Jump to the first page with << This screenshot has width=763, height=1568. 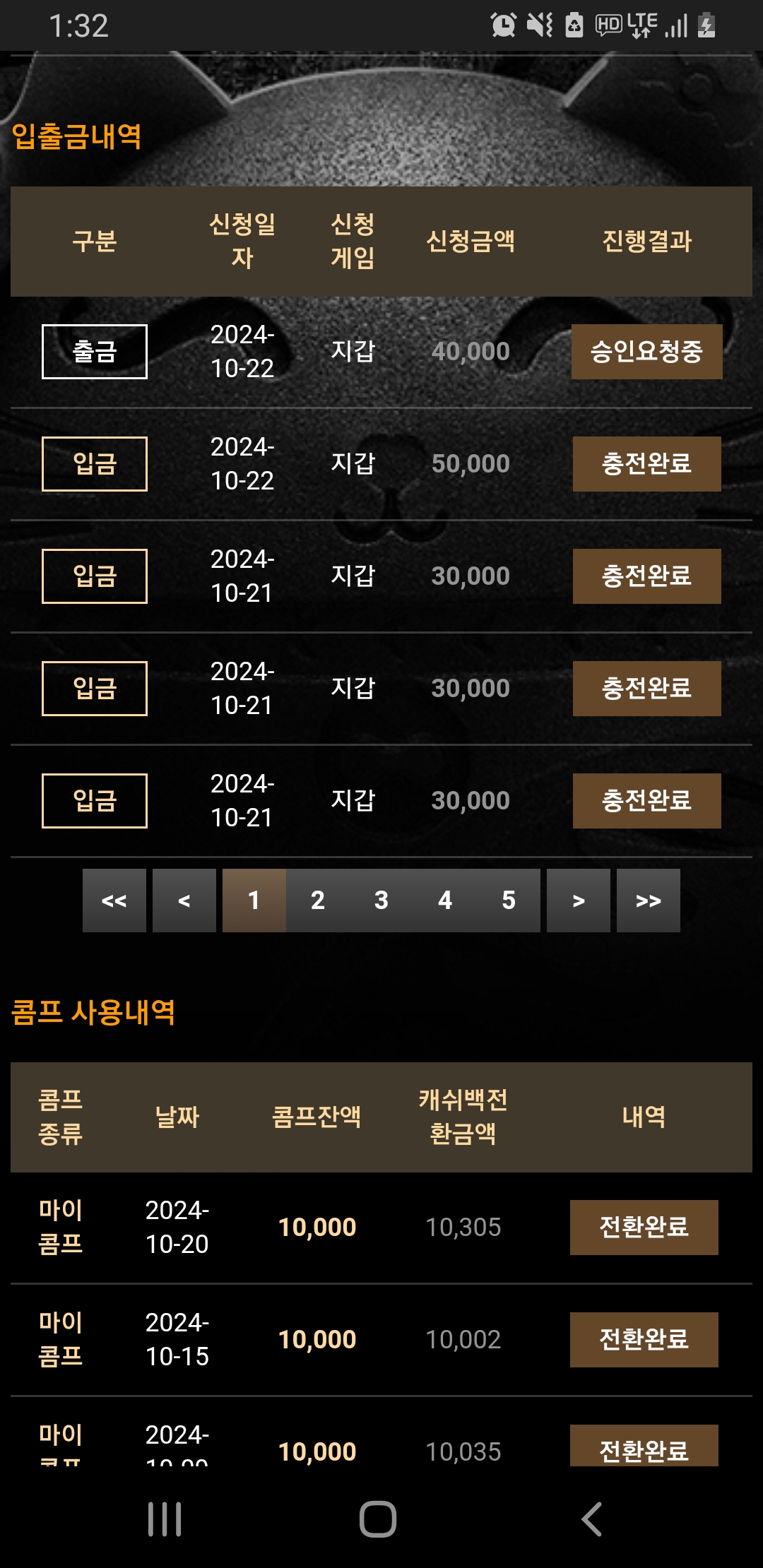(114, 901)
